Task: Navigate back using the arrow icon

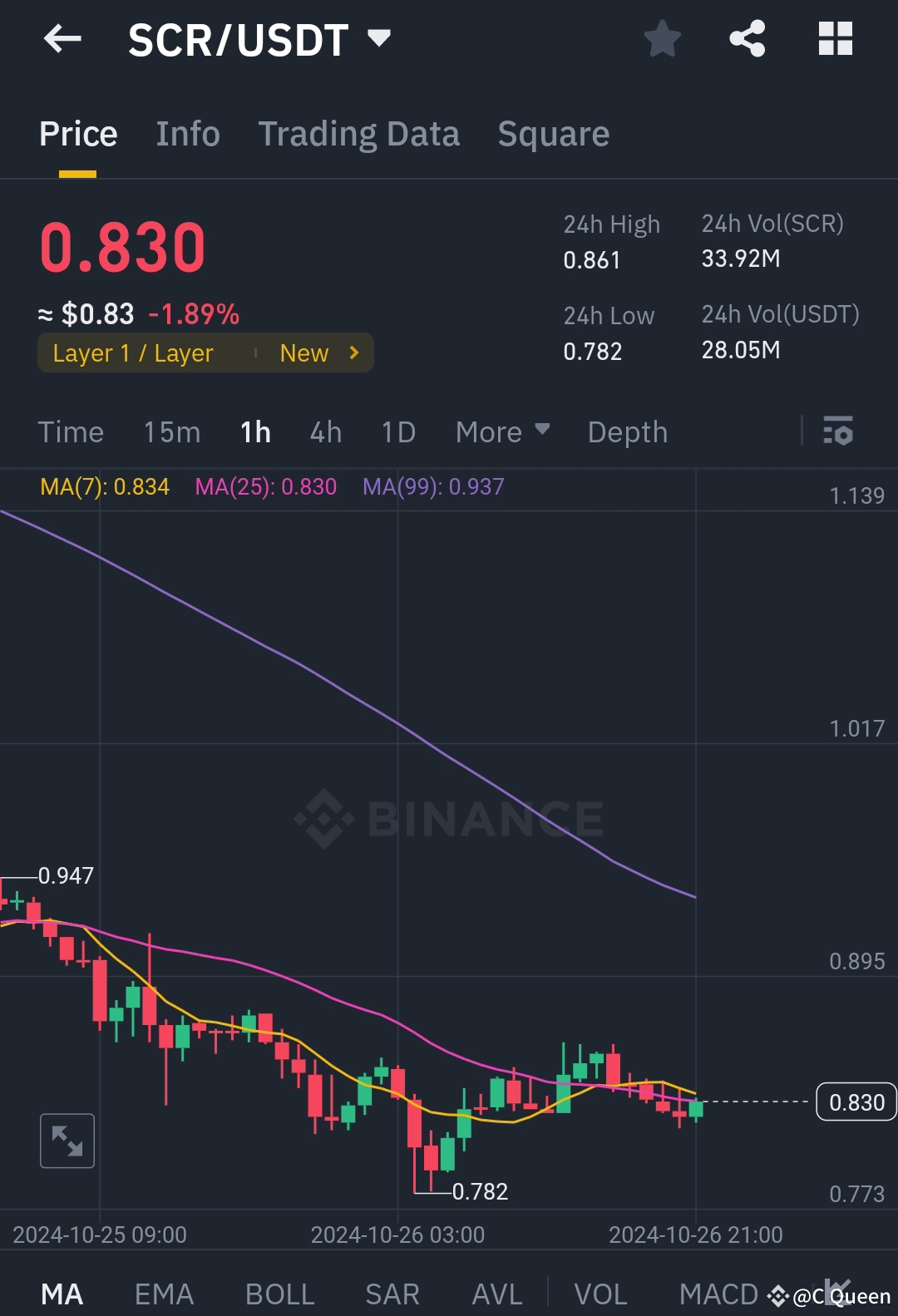Action: 62,39
